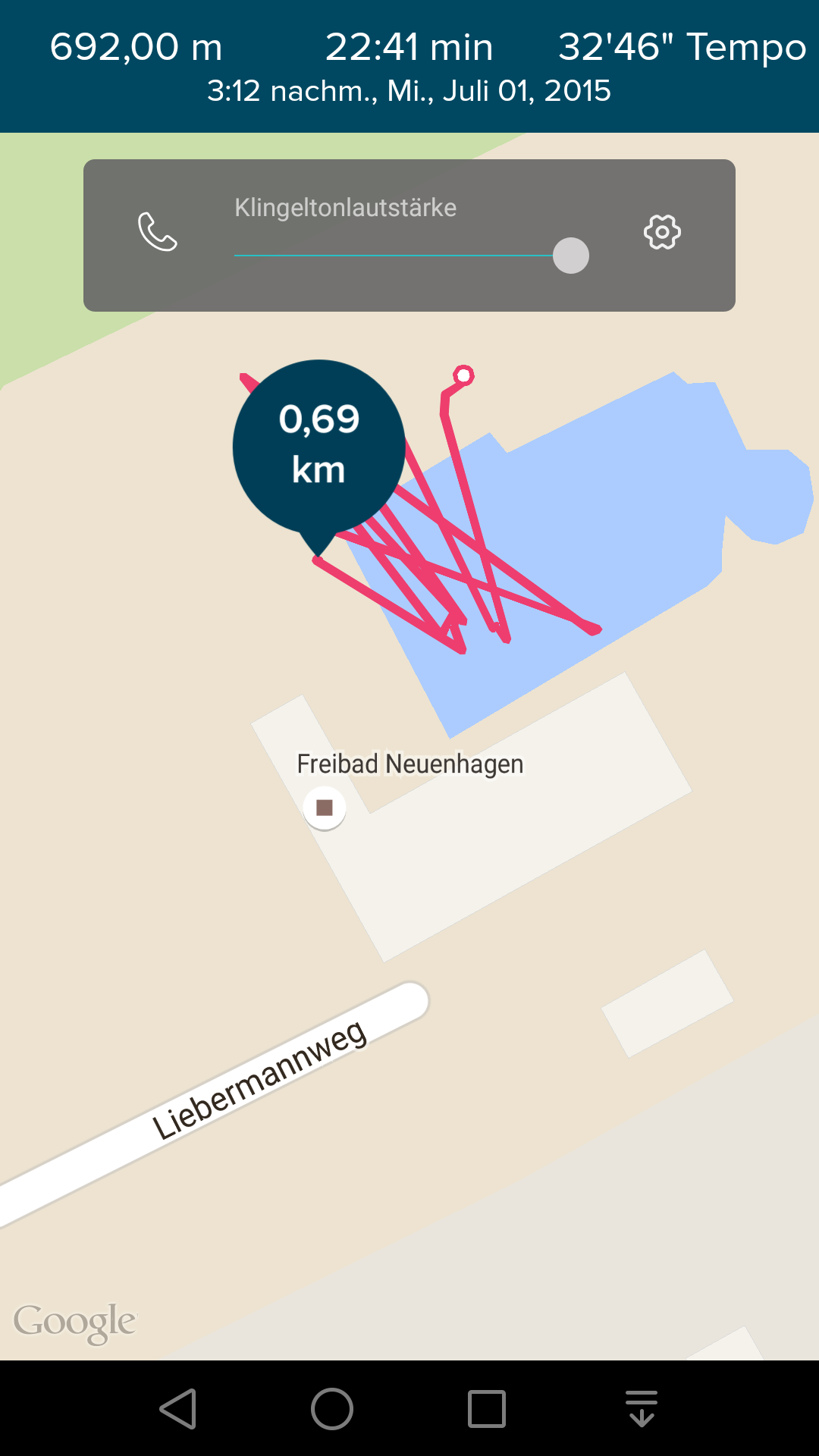Open ringtone volume settings gear
The width and height of the screenshot is (819, 1456).
(x=662, y=232)
